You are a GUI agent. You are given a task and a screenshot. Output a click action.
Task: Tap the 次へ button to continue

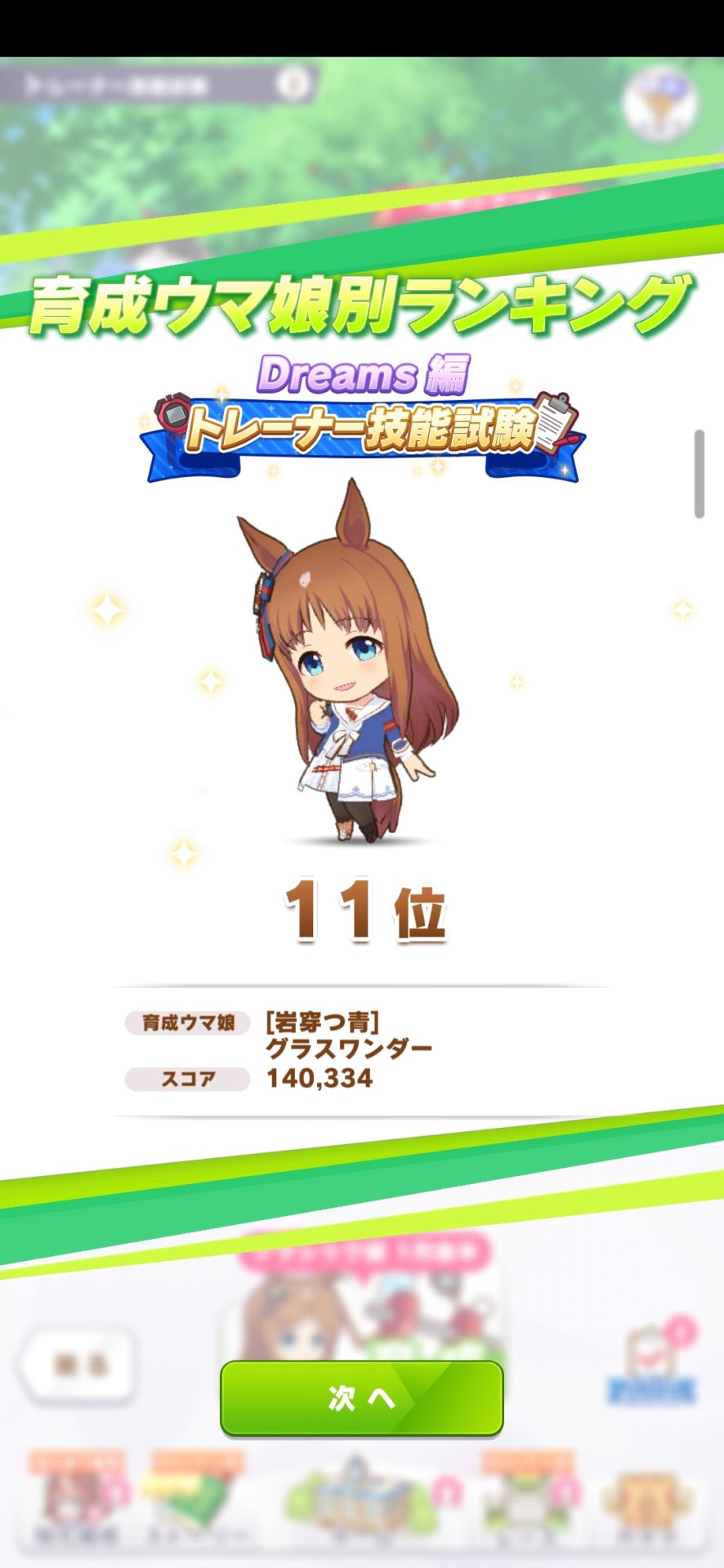(361, 1398)
